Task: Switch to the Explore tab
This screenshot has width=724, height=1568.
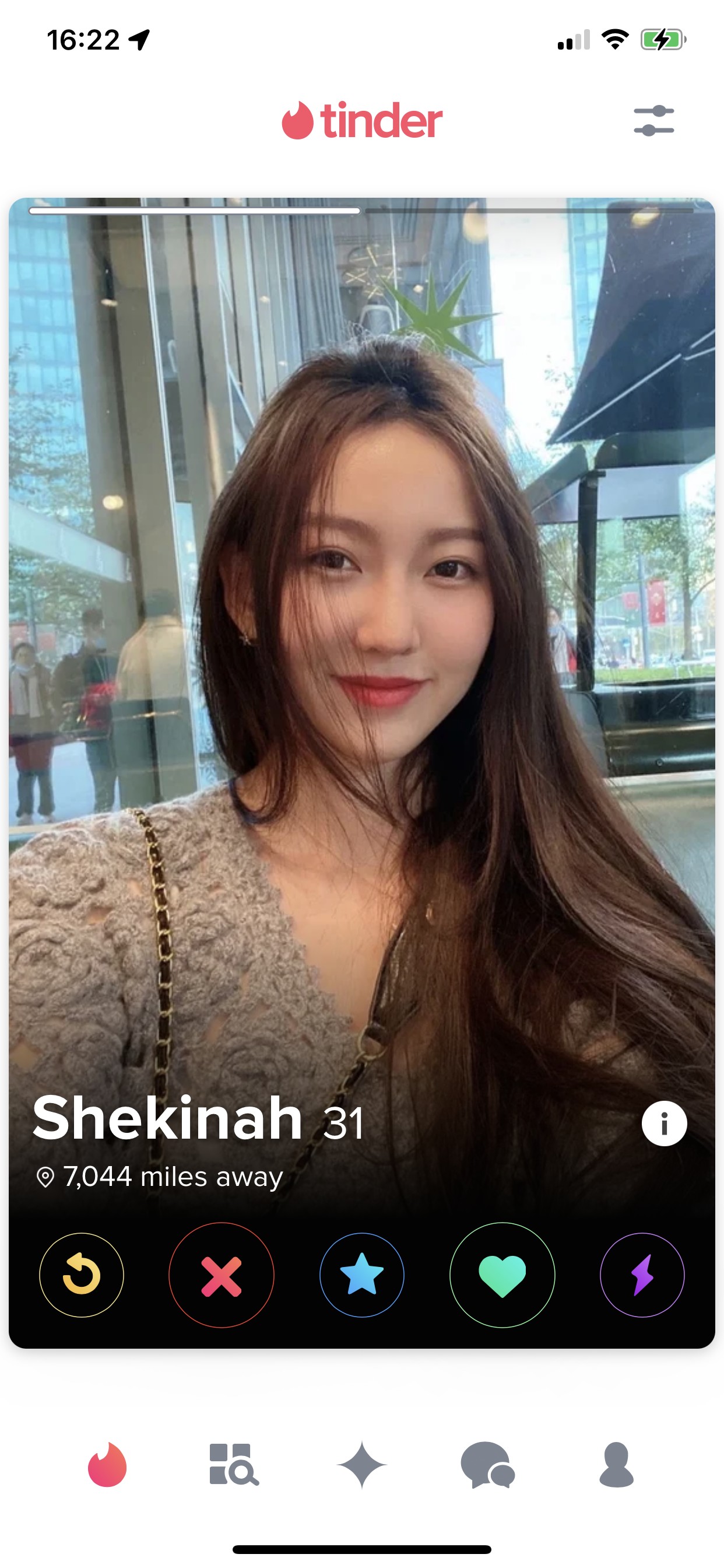Action: click(234, 1465)
